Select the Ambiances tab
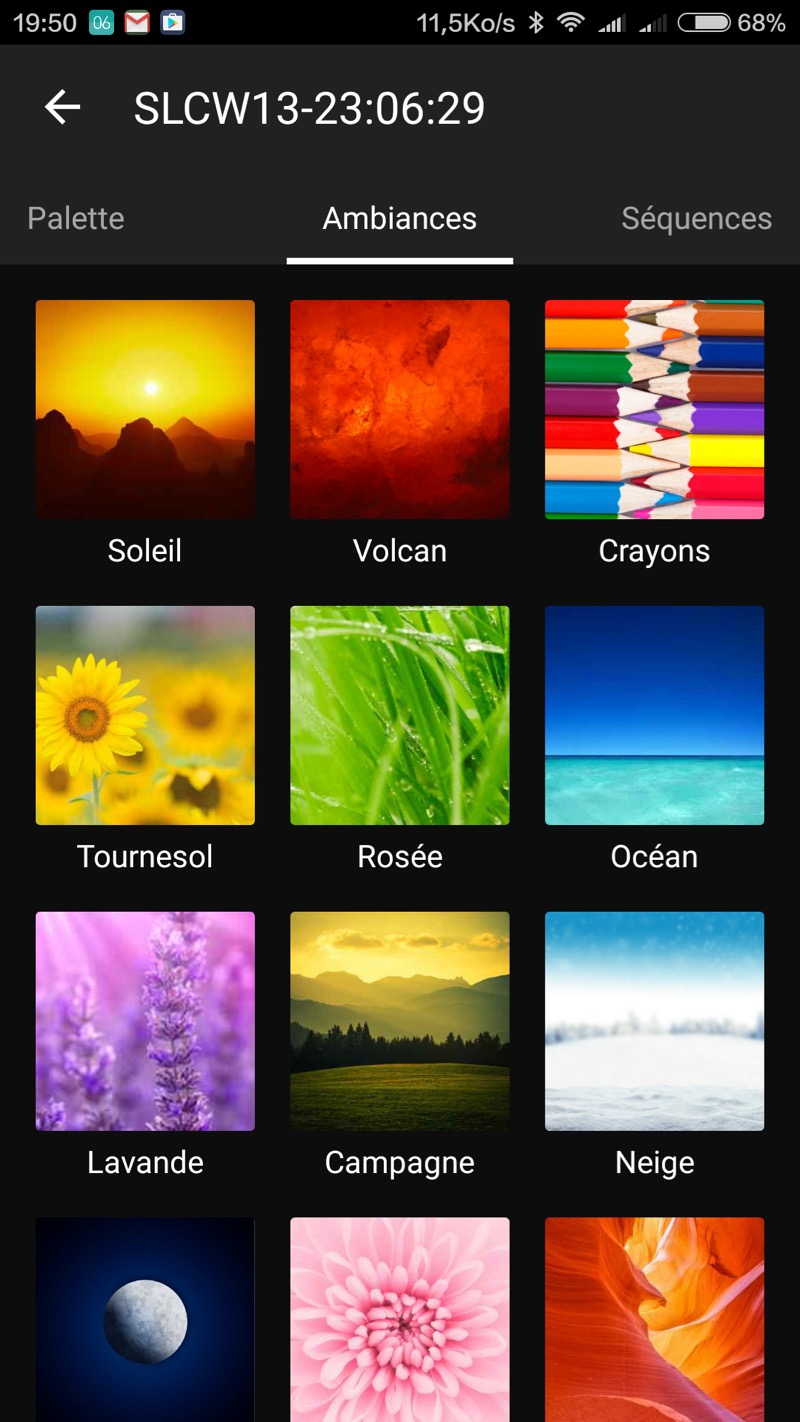Image resolution: width=800 pixels, height=1422 pixels. tap(399, 218)
